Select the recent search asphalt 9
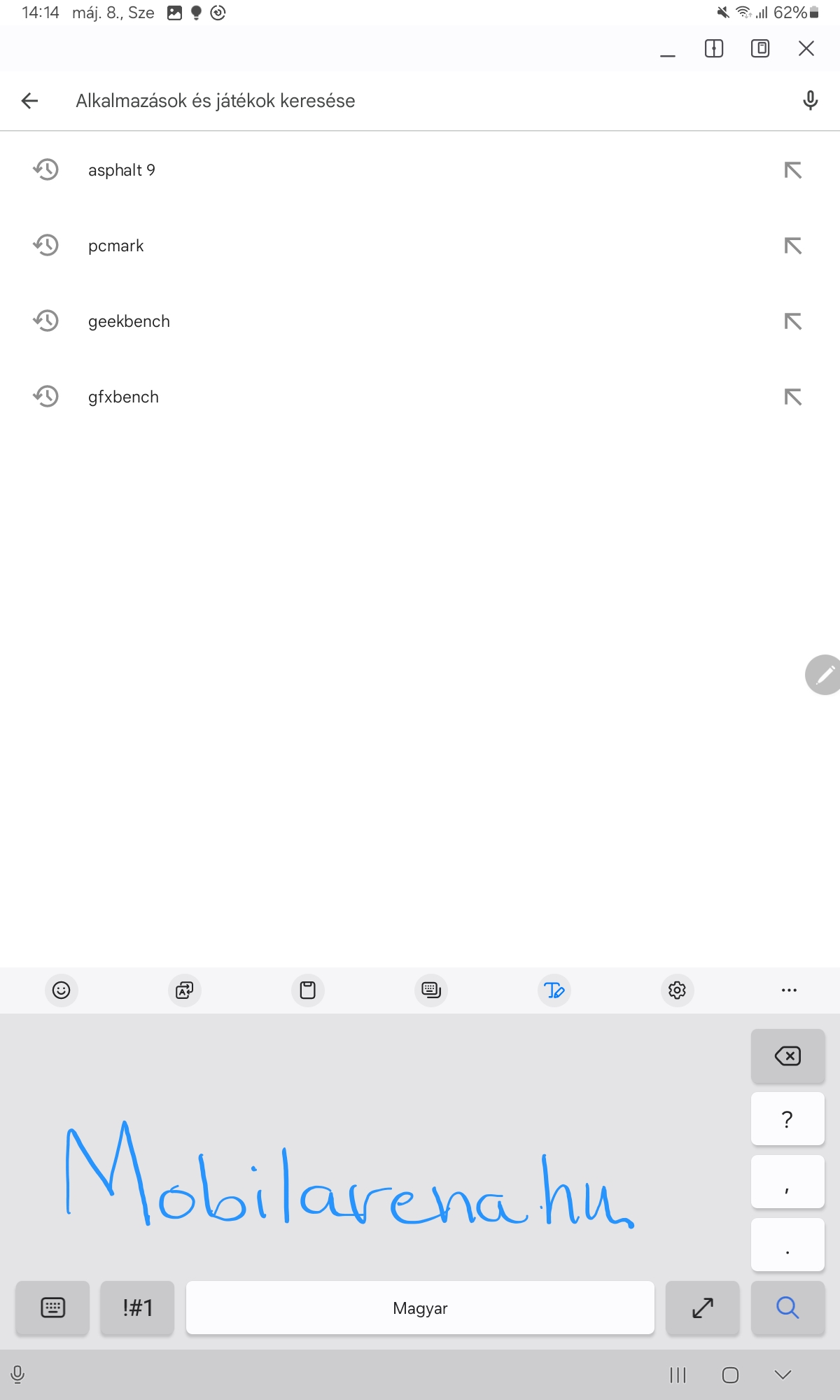840x1400 pixels. click(x=420, y=170)
